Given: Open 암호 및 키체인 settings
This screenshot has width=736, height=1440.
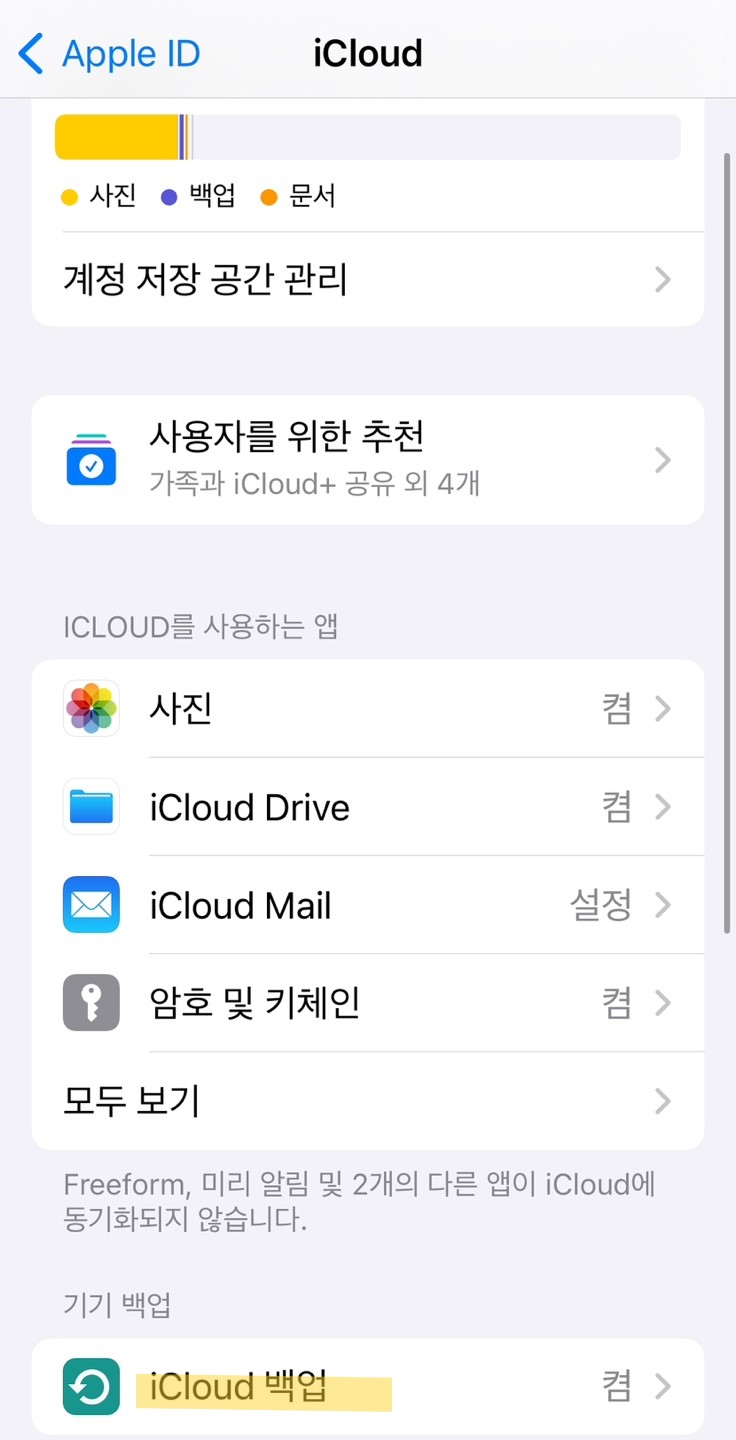Looking at the screenshot, I should tap(367, 1003).
